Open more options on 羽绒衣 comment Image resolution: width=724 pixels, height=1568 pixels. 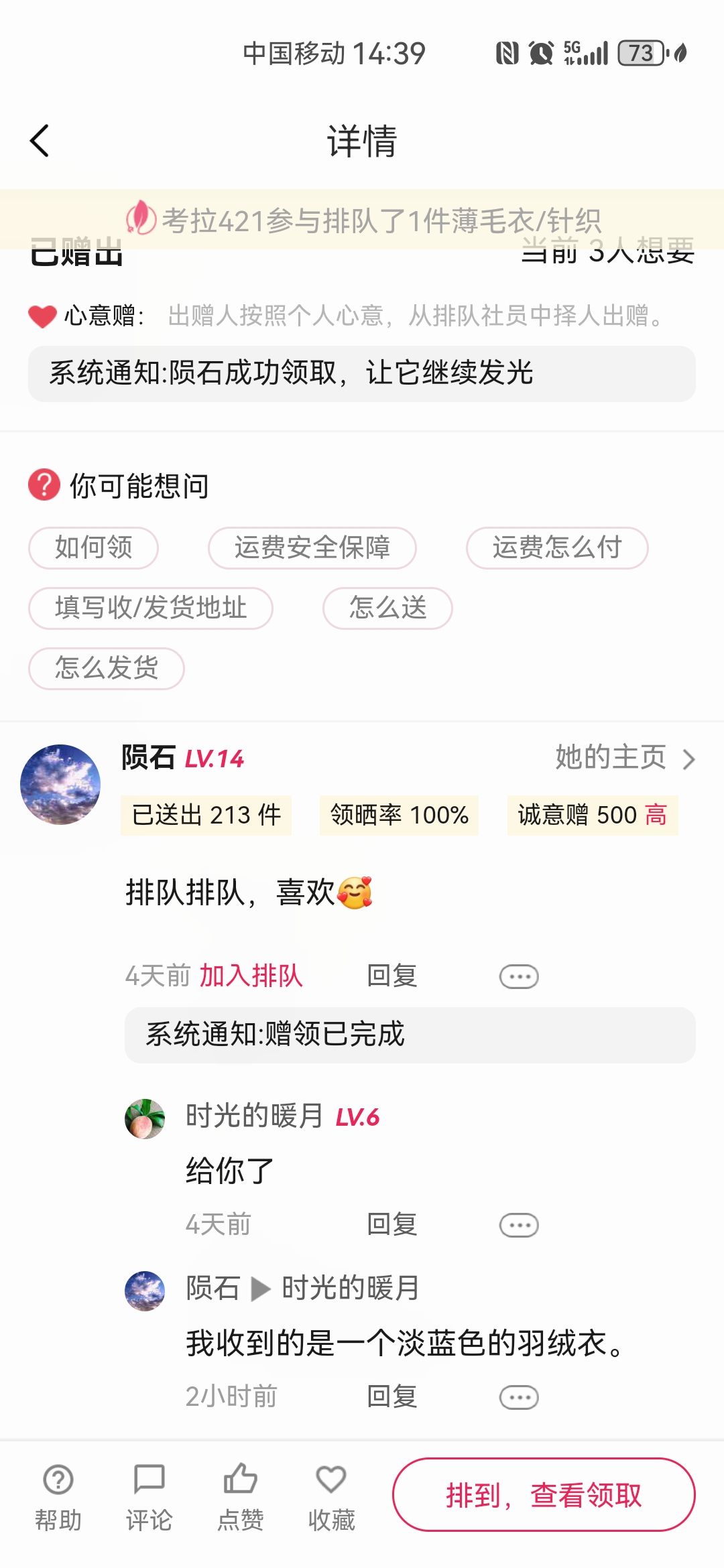519,1397
